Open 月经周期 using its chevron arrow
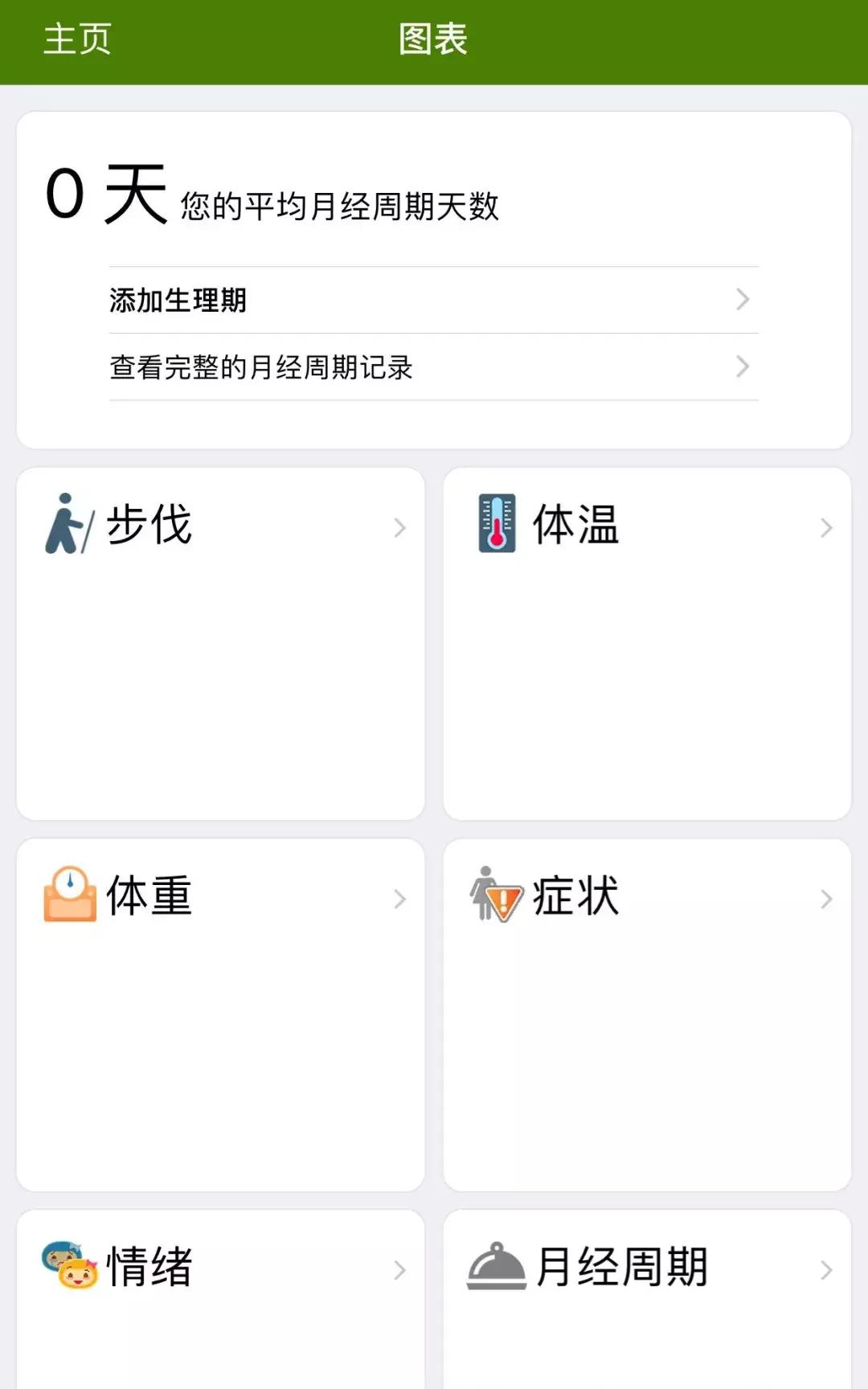 click(x=825, y=1270)
